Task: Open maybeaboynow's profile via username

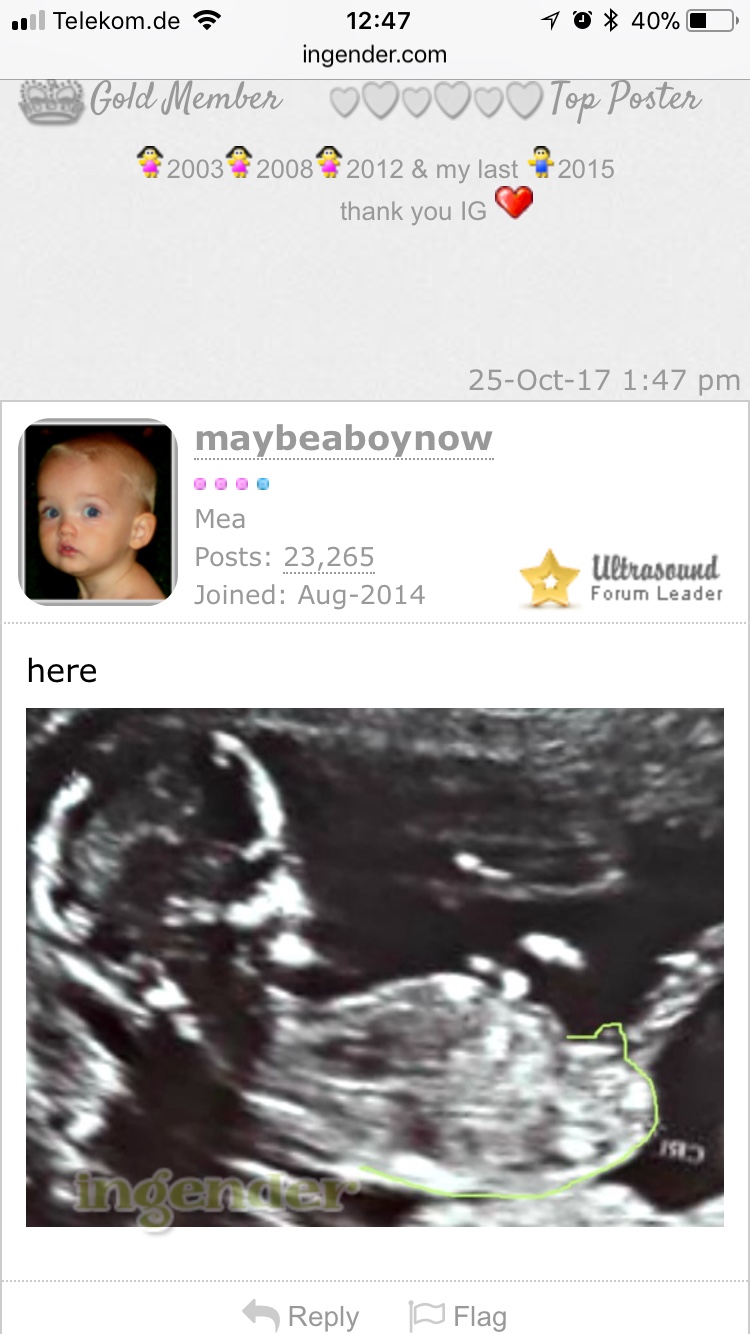Action: click(343, 439)
